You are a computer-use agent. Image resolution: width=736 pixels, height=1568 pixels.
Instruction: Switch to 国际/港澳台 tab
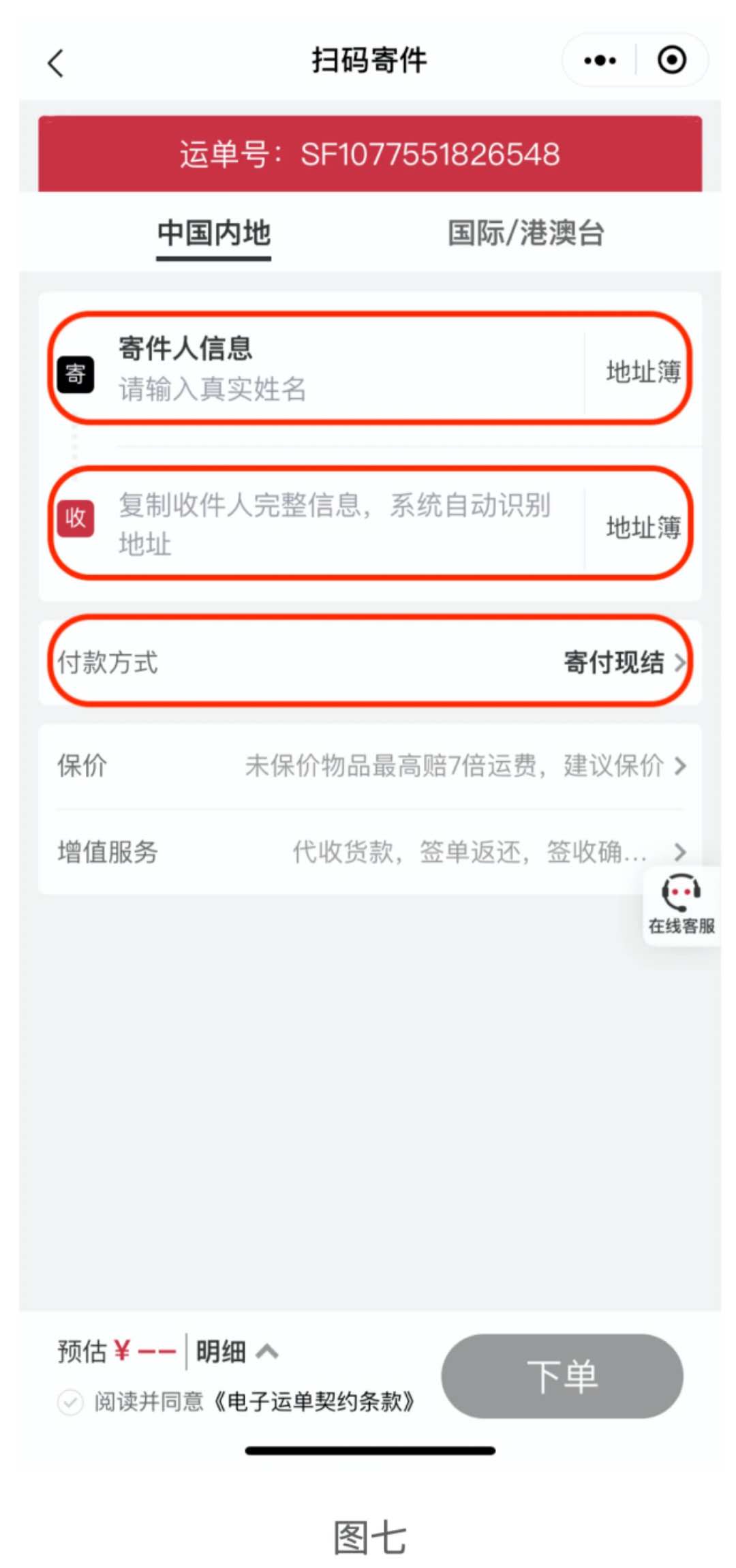(525, 233)
